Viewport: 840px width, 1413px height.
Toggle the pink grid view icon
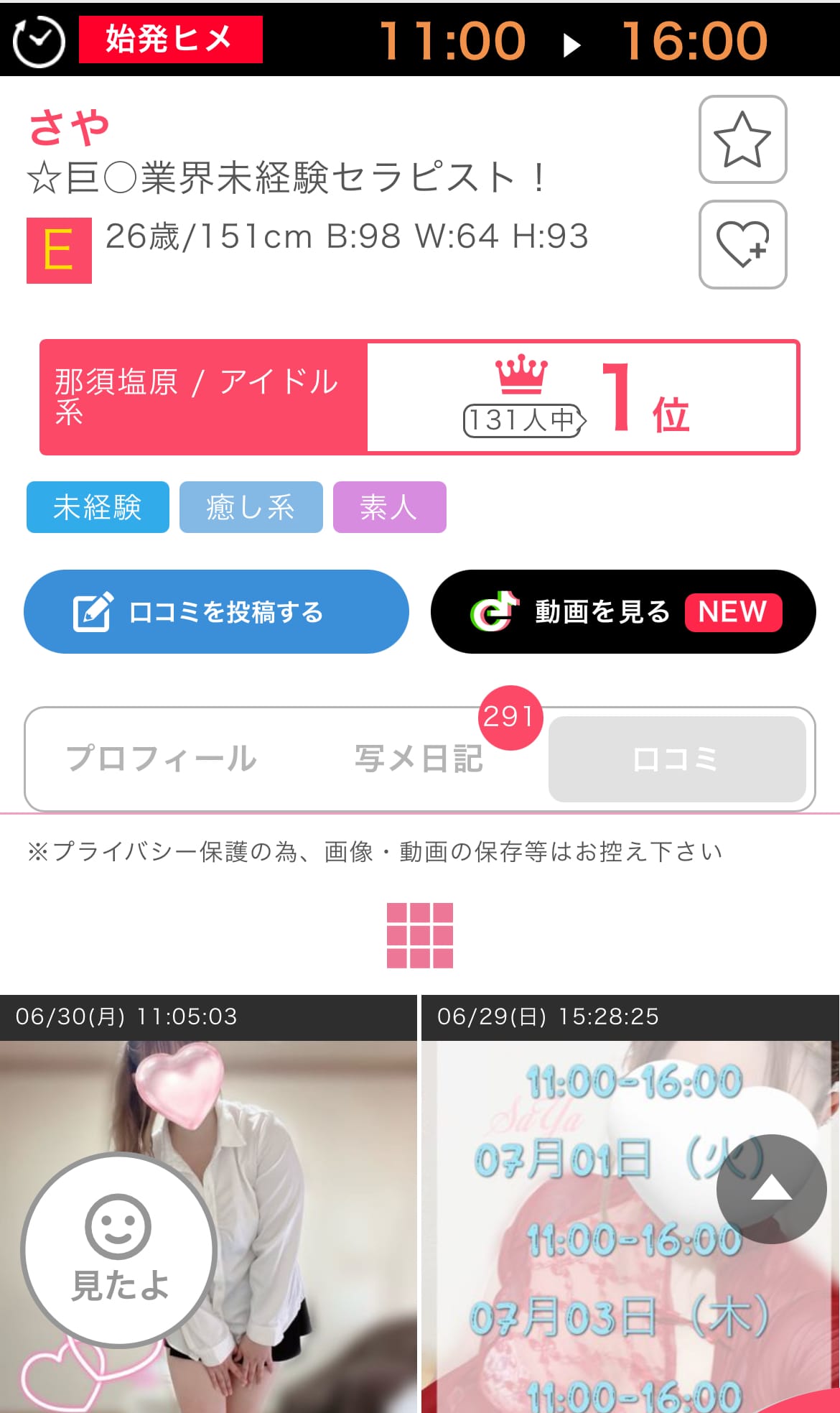pyautogui.click(x=419, y=935)
